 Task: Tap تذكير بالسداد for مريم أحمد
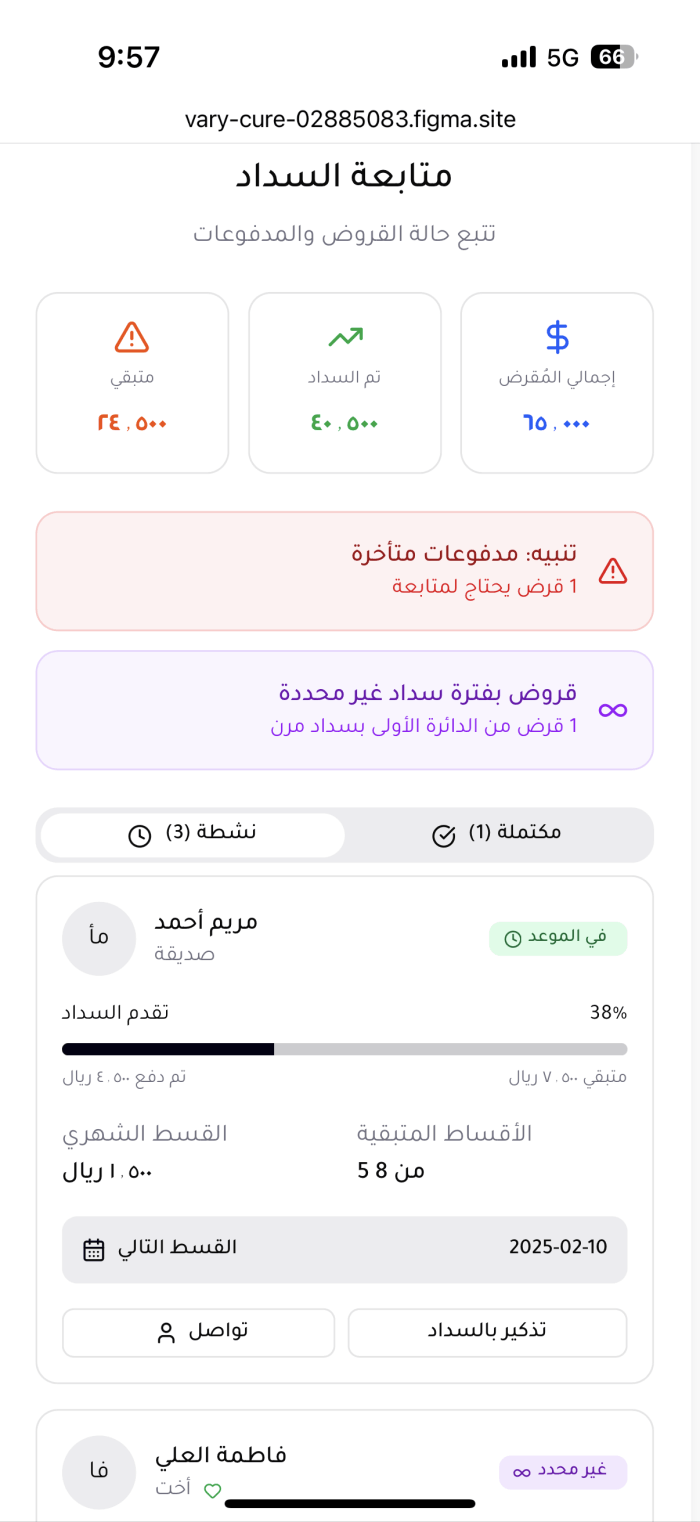click(487, 1332)
